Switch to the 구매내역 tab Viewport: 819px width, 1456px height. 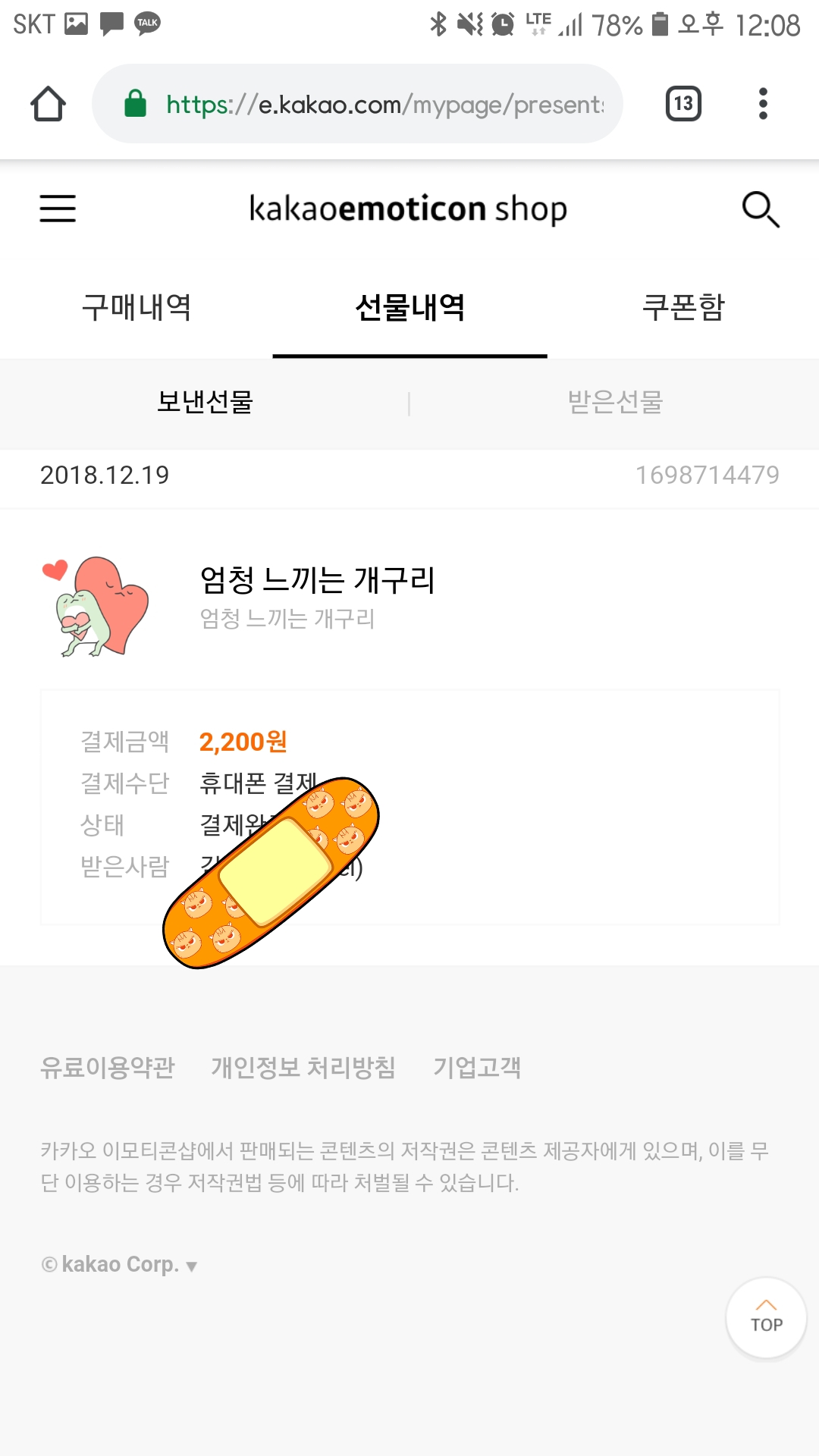pos(136,308)
